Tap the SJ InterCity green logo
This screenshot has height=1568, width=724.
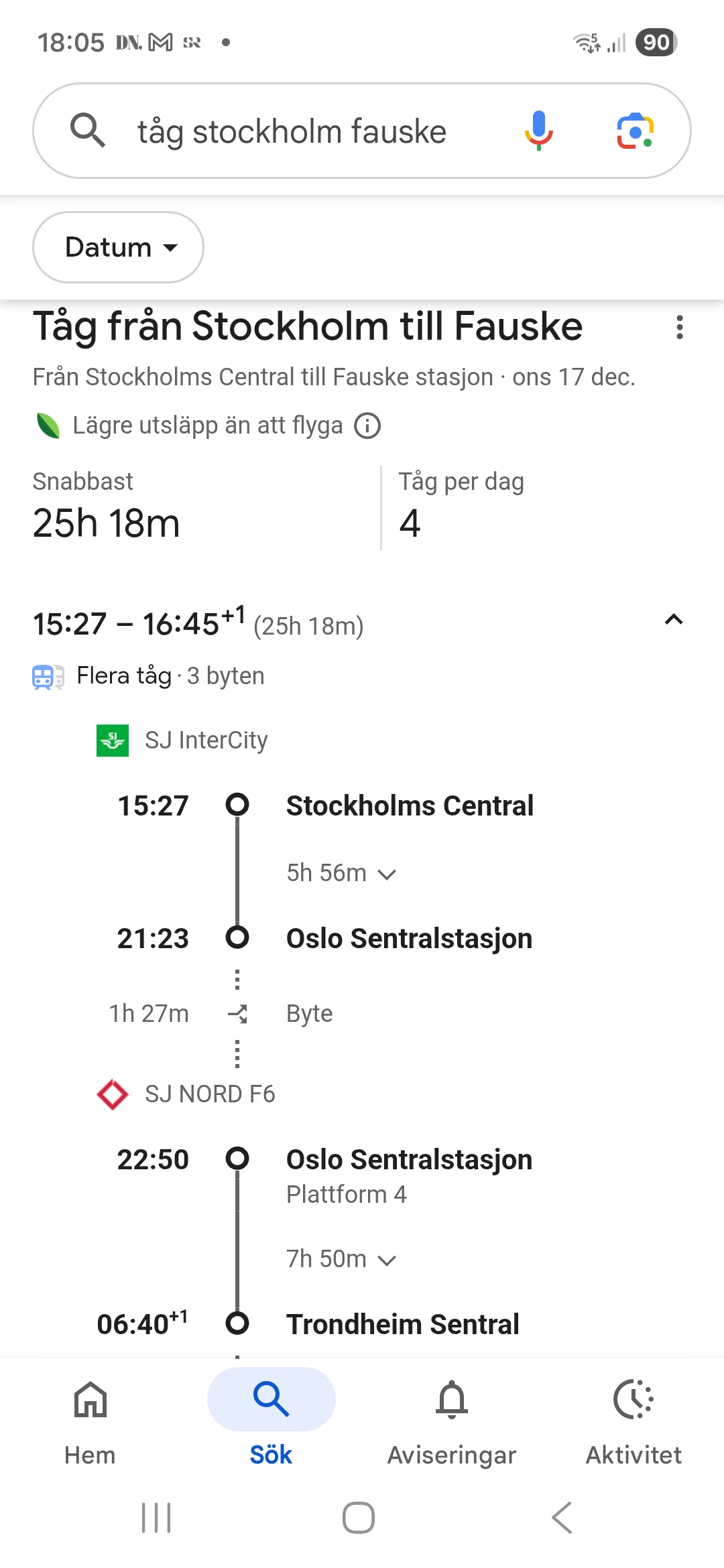coord(113,739)
